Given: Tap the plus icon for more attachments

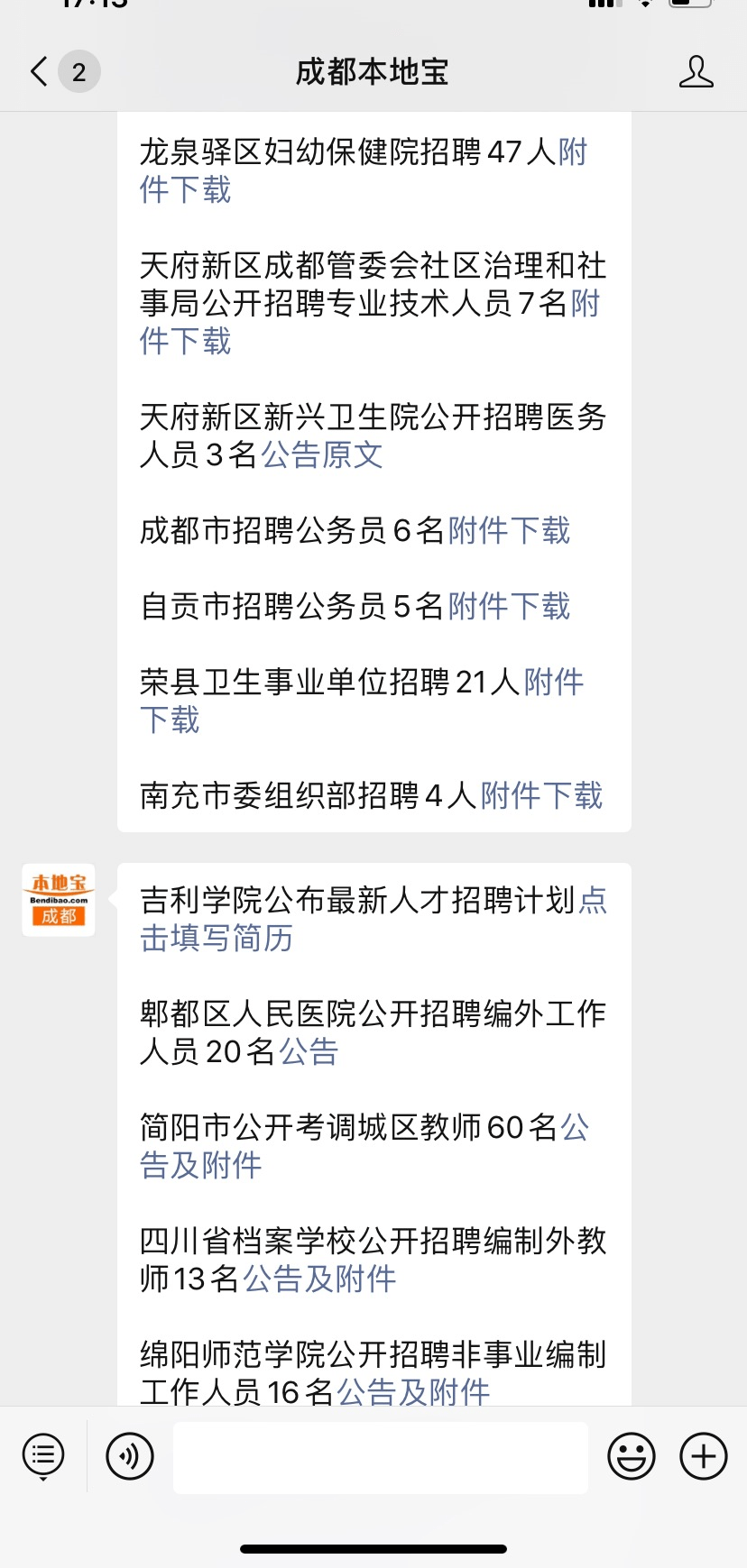Looking at the screenshot, I should pyautogui.click(x=702, y=1455).
